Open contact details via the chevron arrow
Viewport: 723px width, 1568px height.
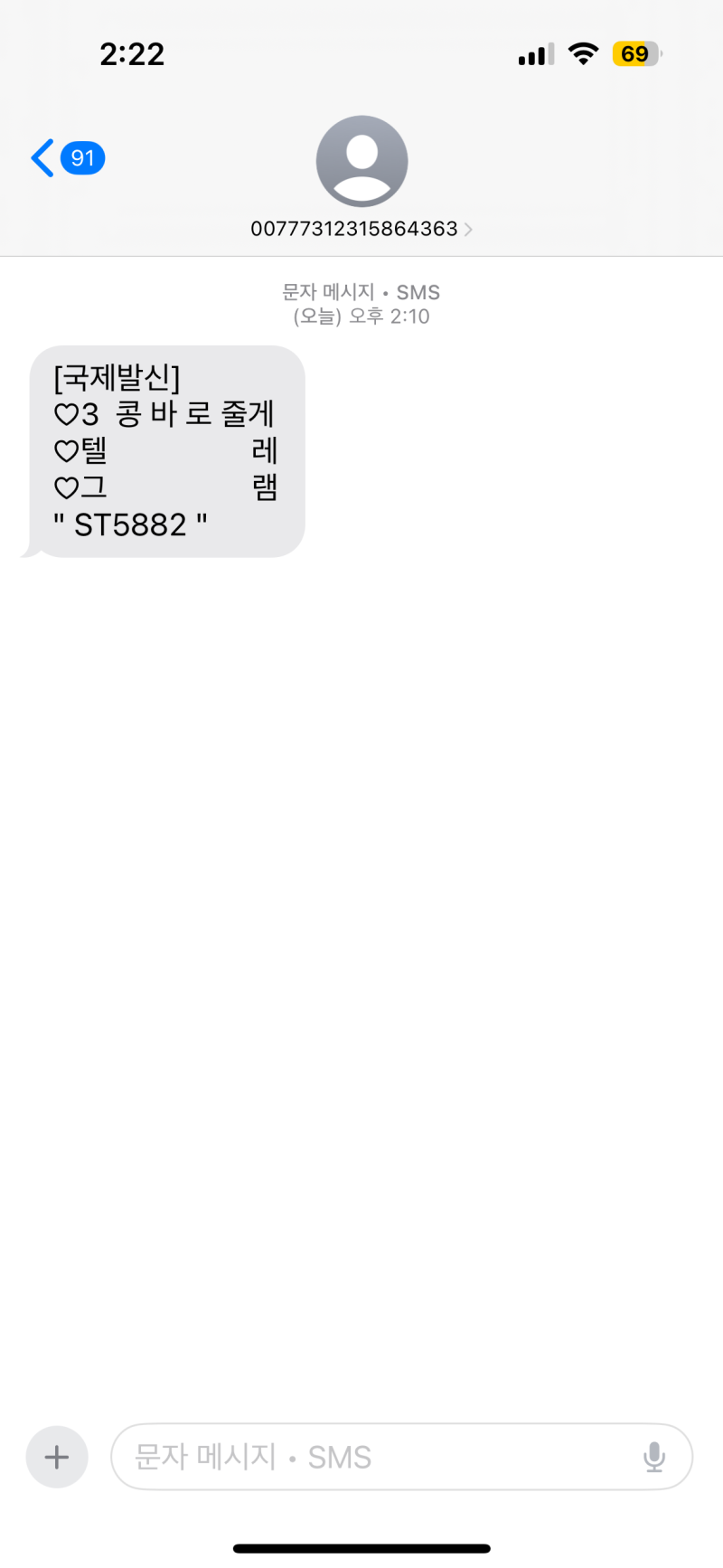point(468,229)
